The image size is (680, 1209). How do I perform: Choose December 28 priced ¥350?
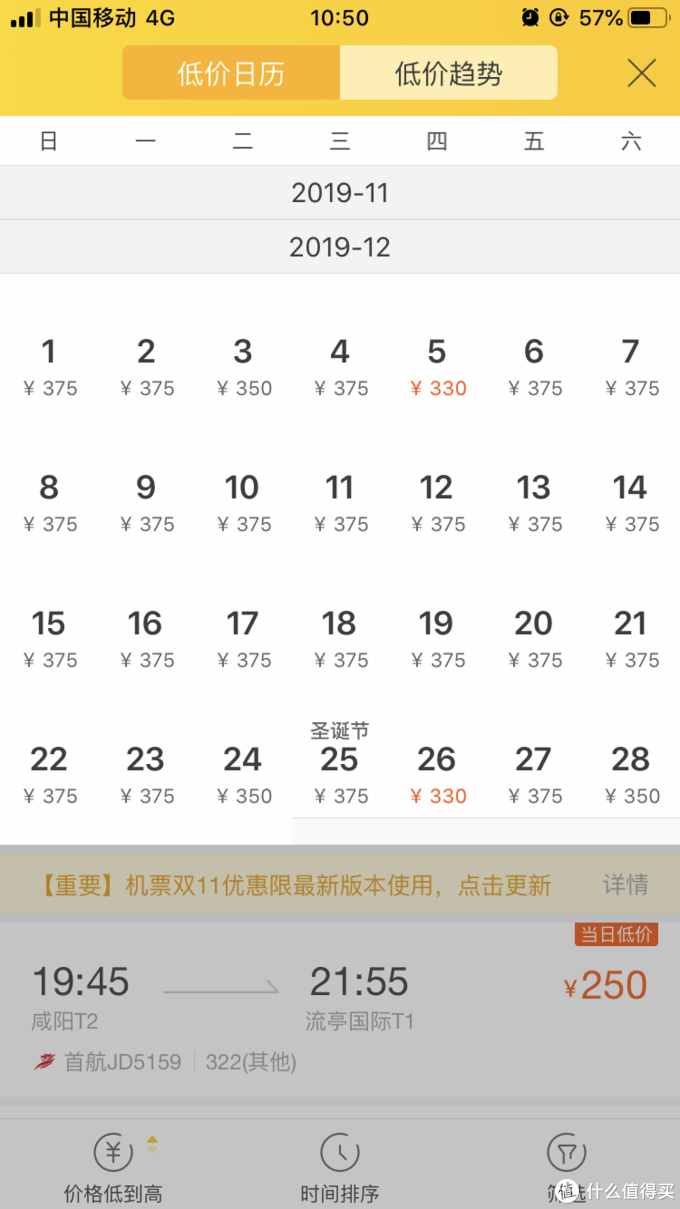pos(631,776)
